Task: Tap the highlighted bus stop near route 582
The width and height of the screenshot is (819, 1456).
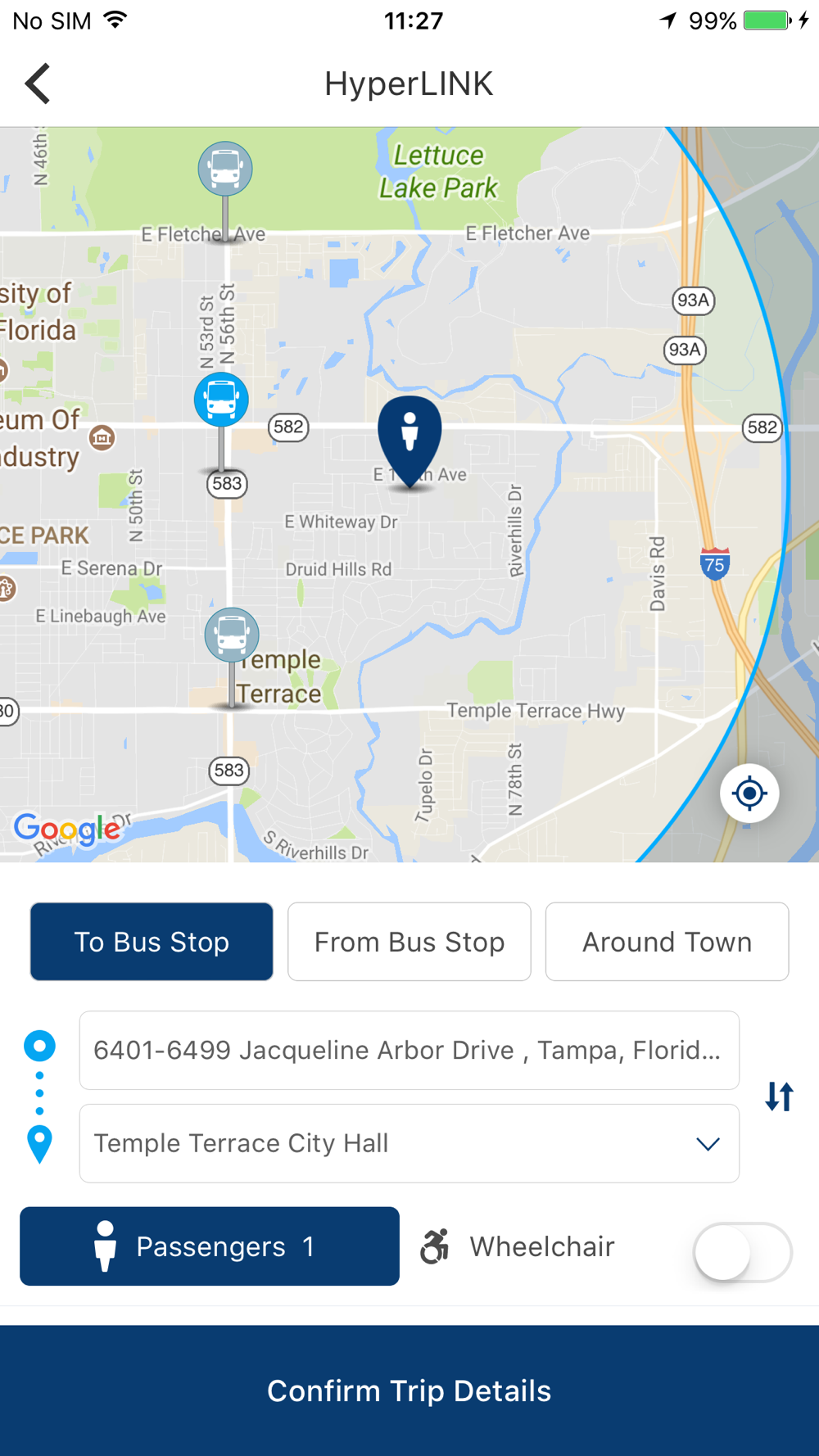Action: pyautogui.click(x=221, y=400)
